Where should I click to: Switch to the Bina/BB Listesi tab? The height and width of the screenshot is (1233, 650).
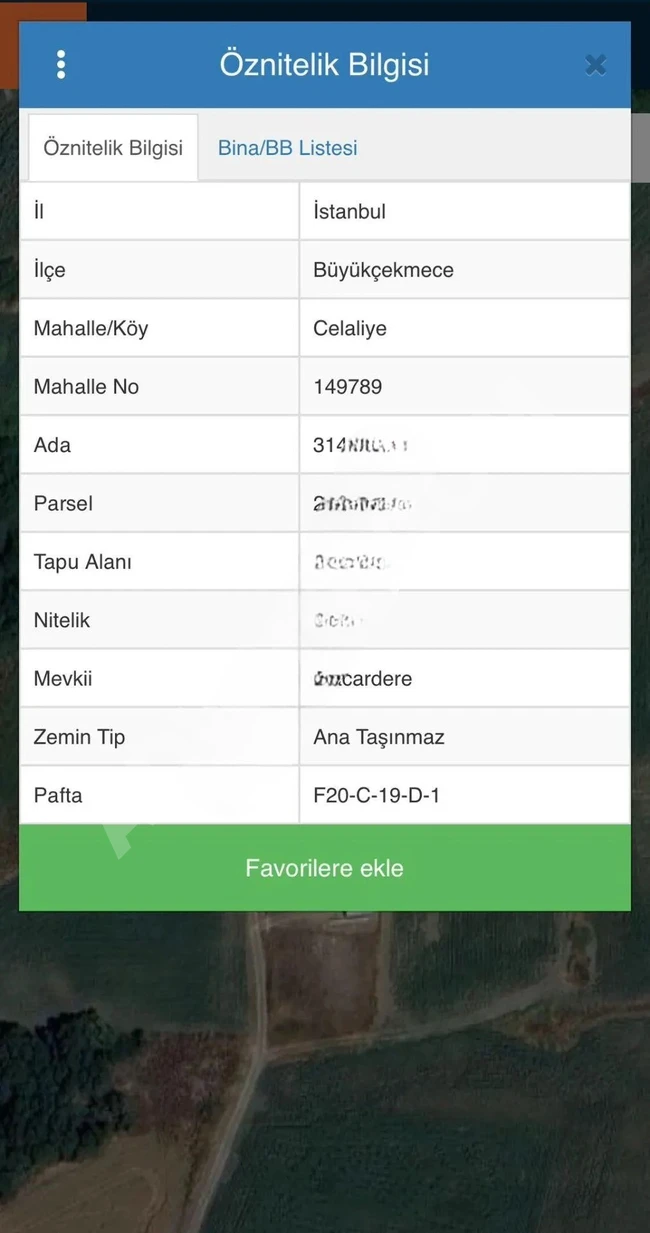point(287,148)
